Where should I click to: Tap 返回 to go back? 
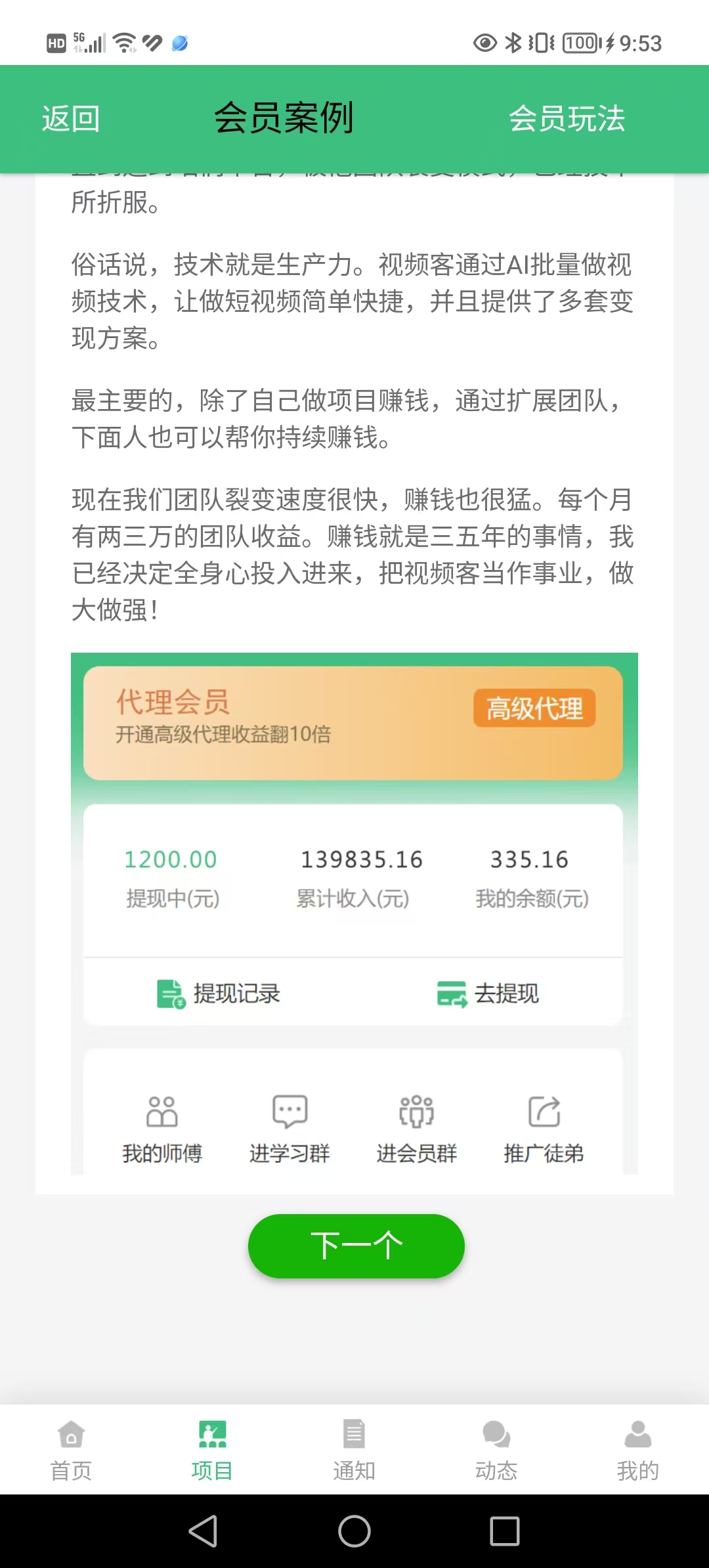(71, 119)
